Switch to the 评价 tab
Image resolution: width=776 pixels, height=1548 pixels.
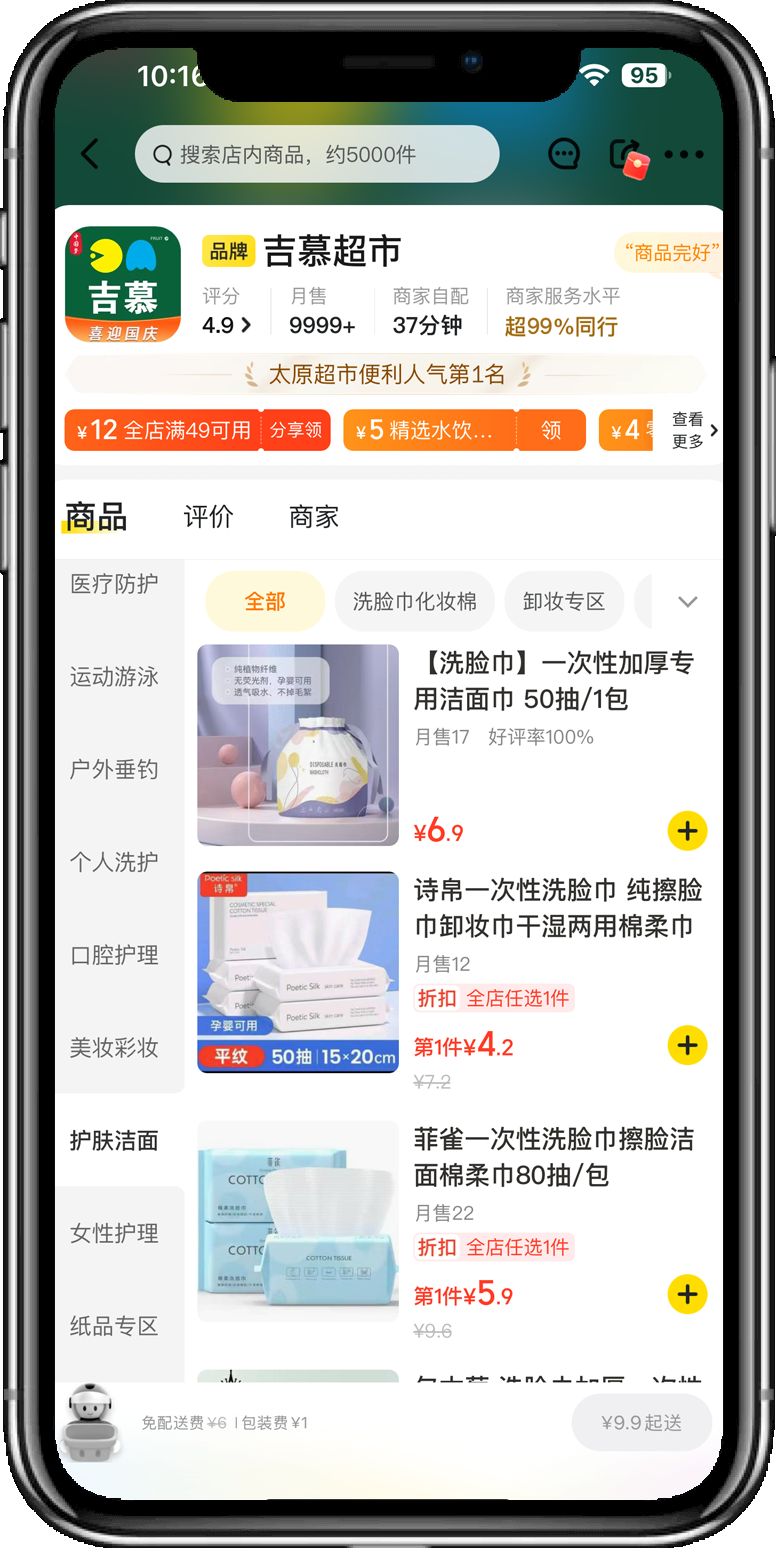click(x=208, y=517)
